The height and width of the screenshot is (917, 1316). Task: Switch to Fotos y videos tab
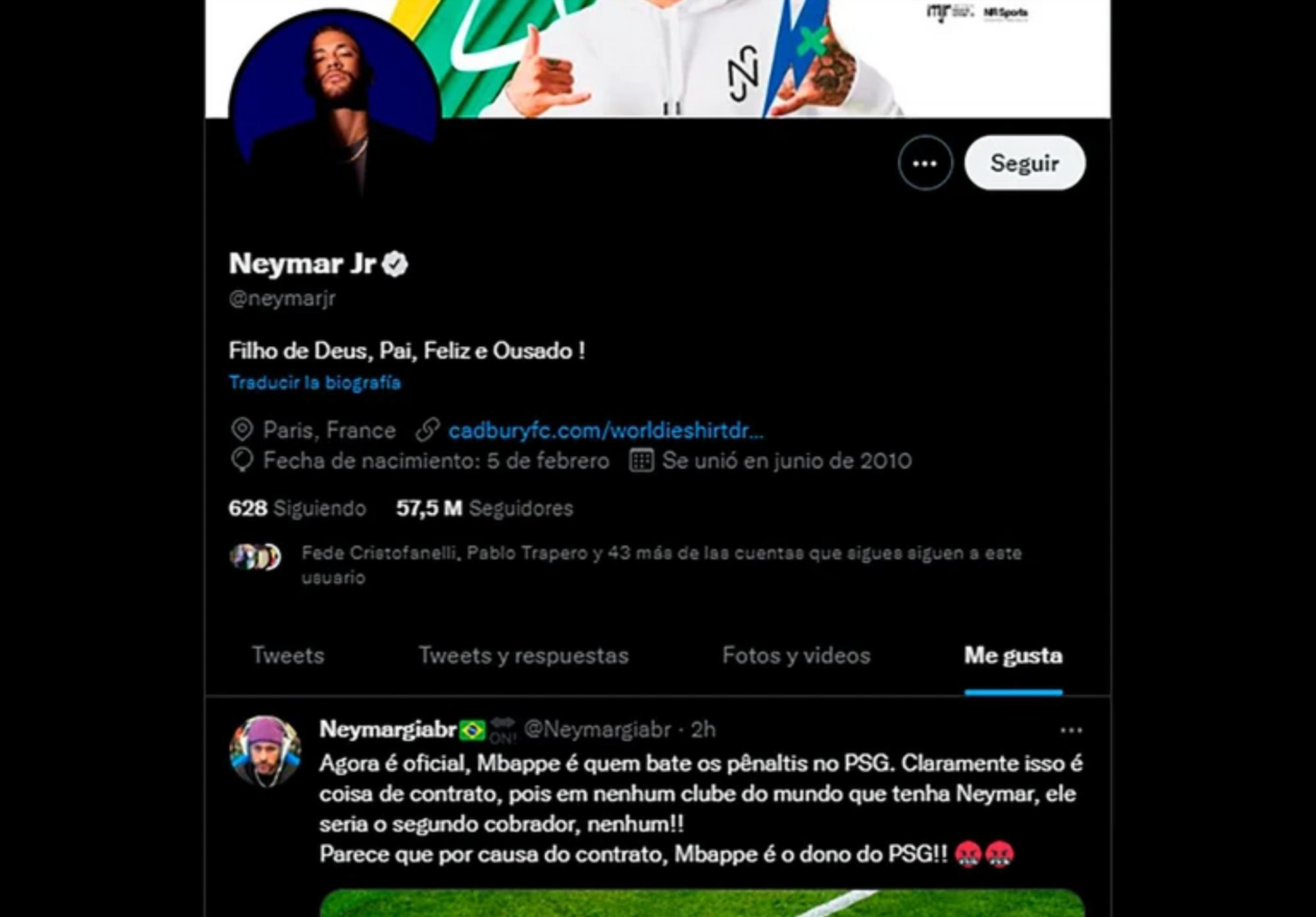pos(796,656)
